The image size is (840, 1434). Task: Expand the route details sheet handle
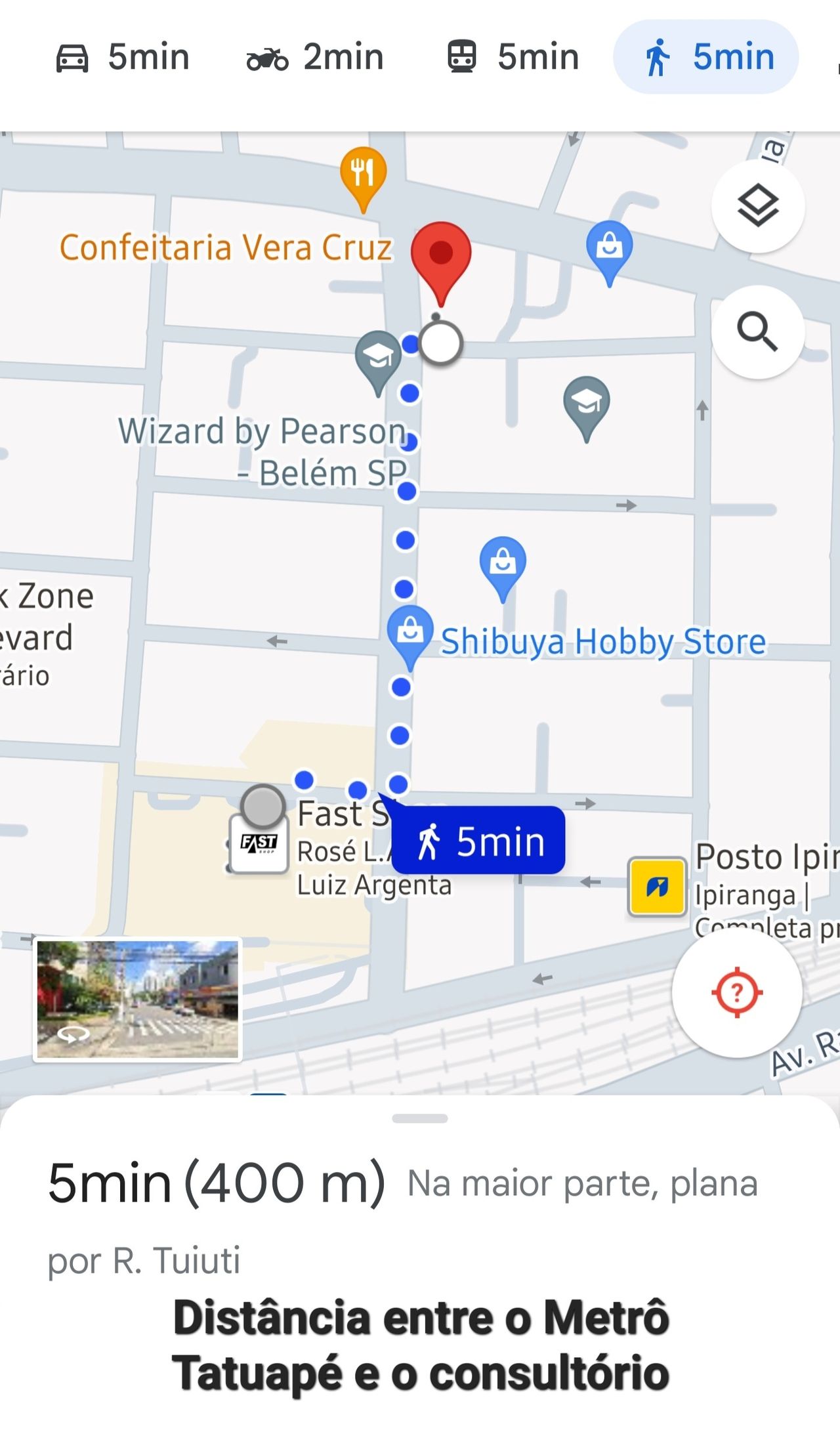tap(420, 1118)
